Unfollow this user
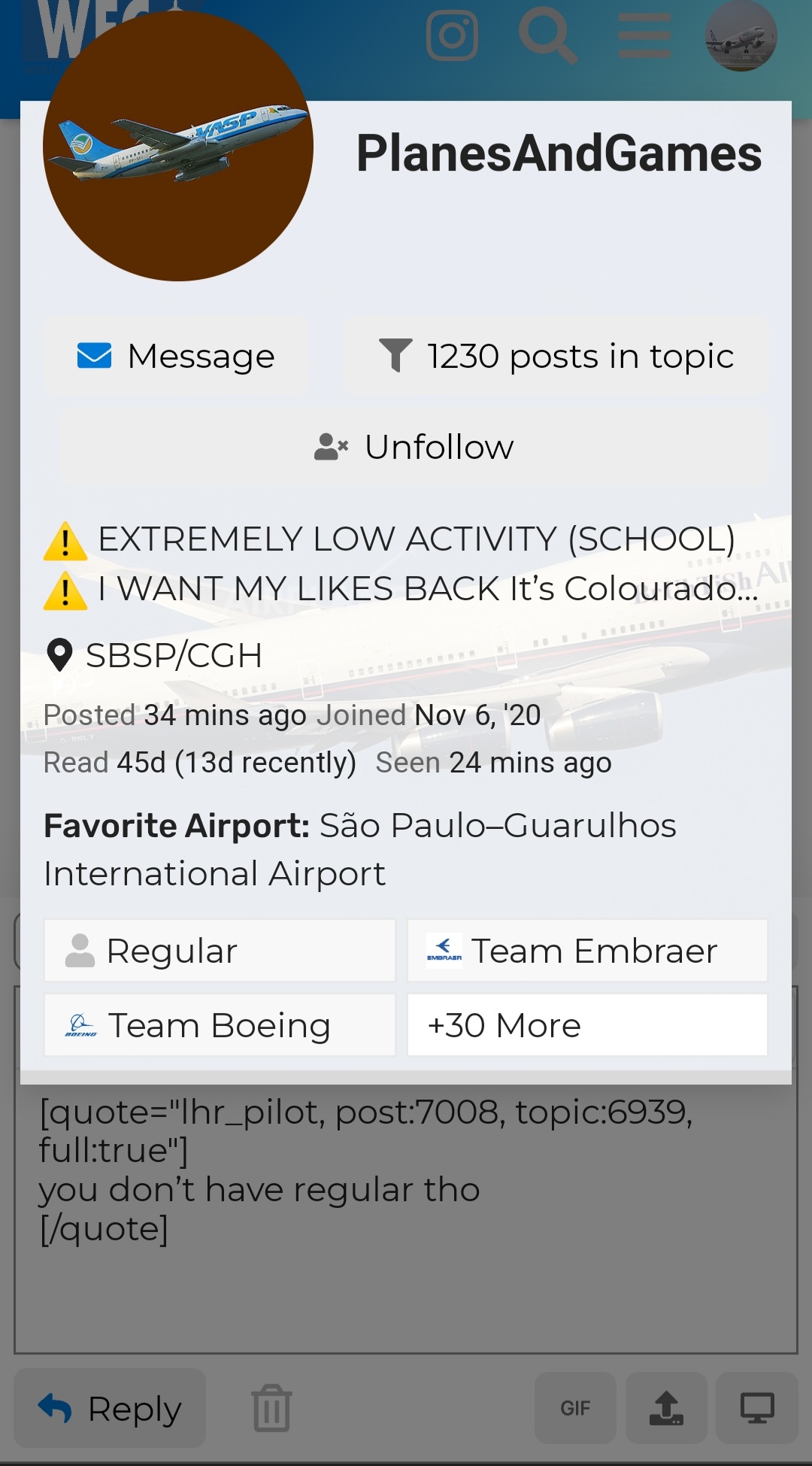This screenshot has height=1466, width=812. click(x=414, y=447)
